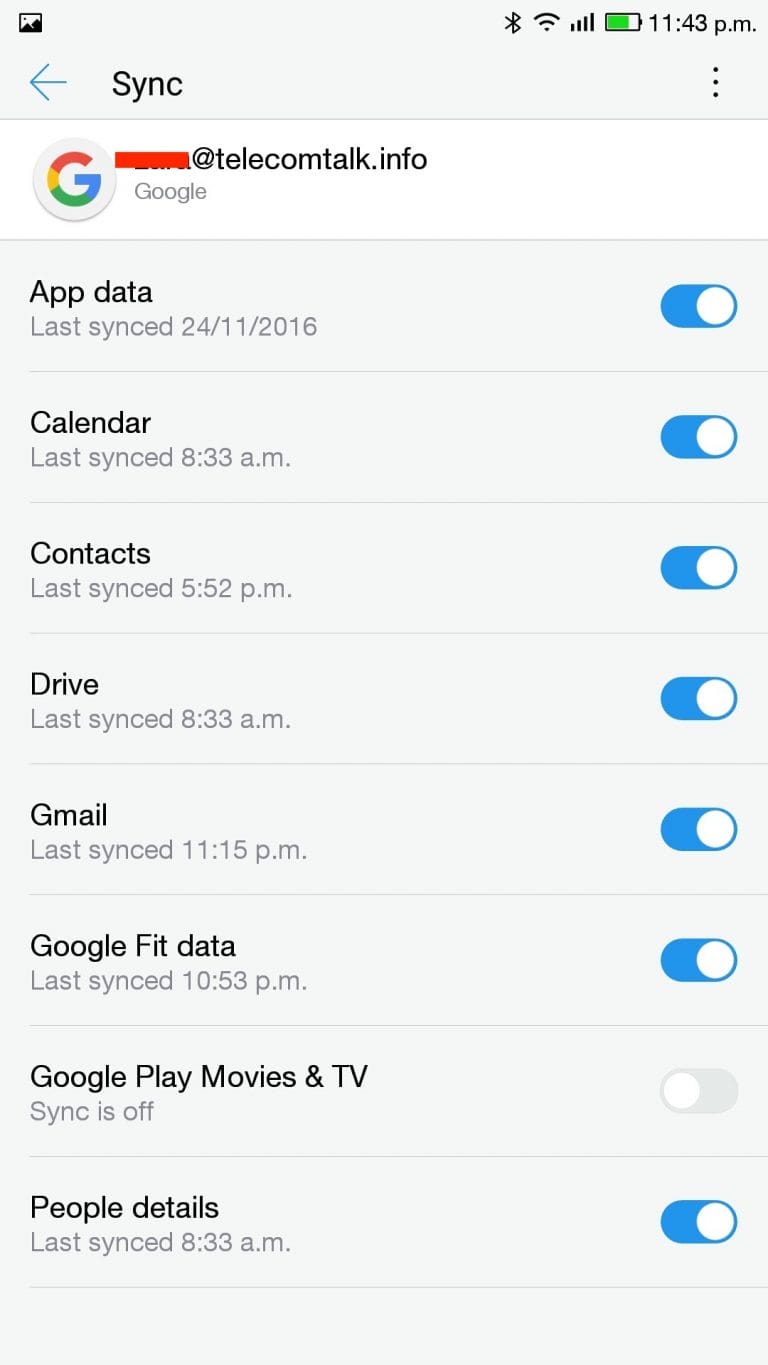This screenshot has height=1365, width=768.
Task: Turn off App data sync
Action: pyautogui.click(x=699, y=307)
